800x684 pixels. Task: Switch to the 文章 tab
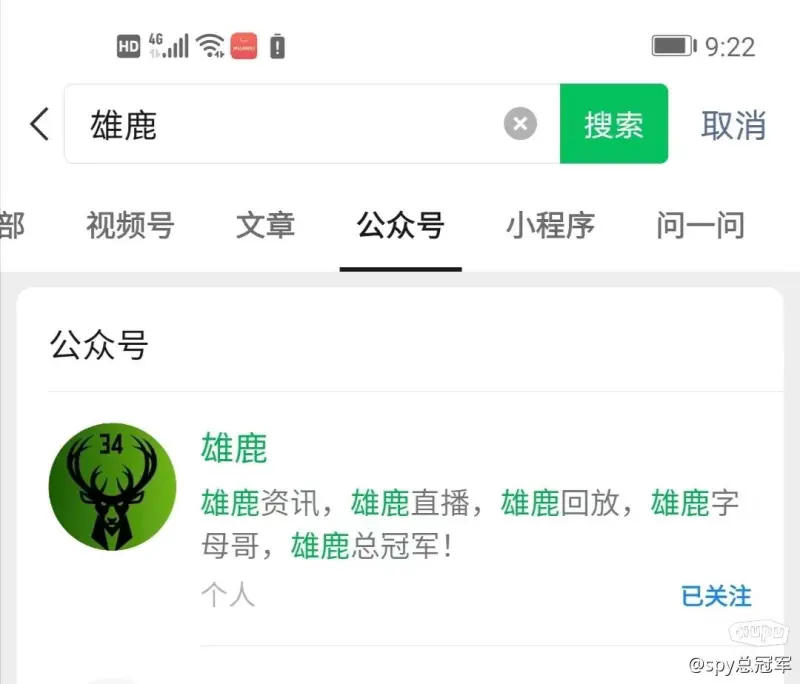point(266,226)
